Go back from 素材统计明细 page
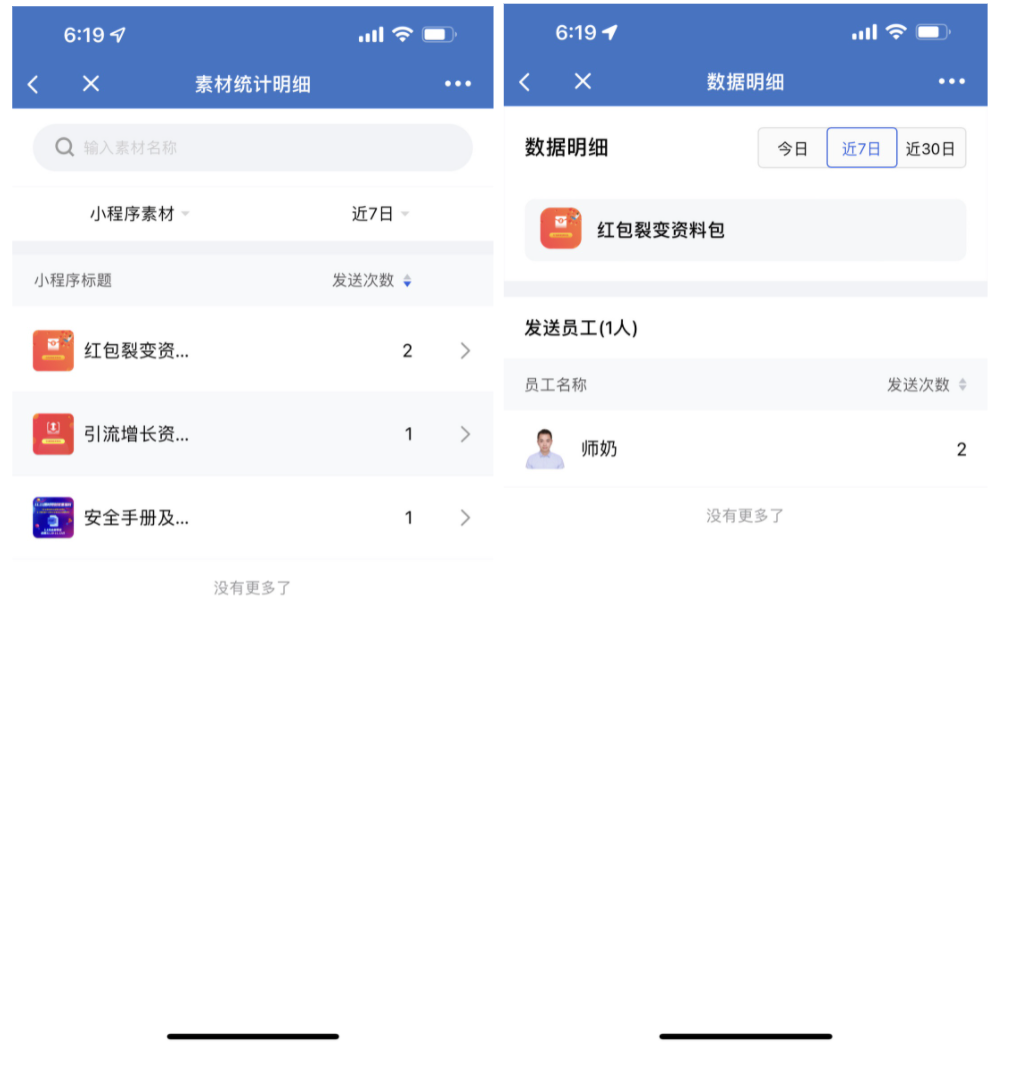This screenshot has width=1010, height=1068. (33, 85)
